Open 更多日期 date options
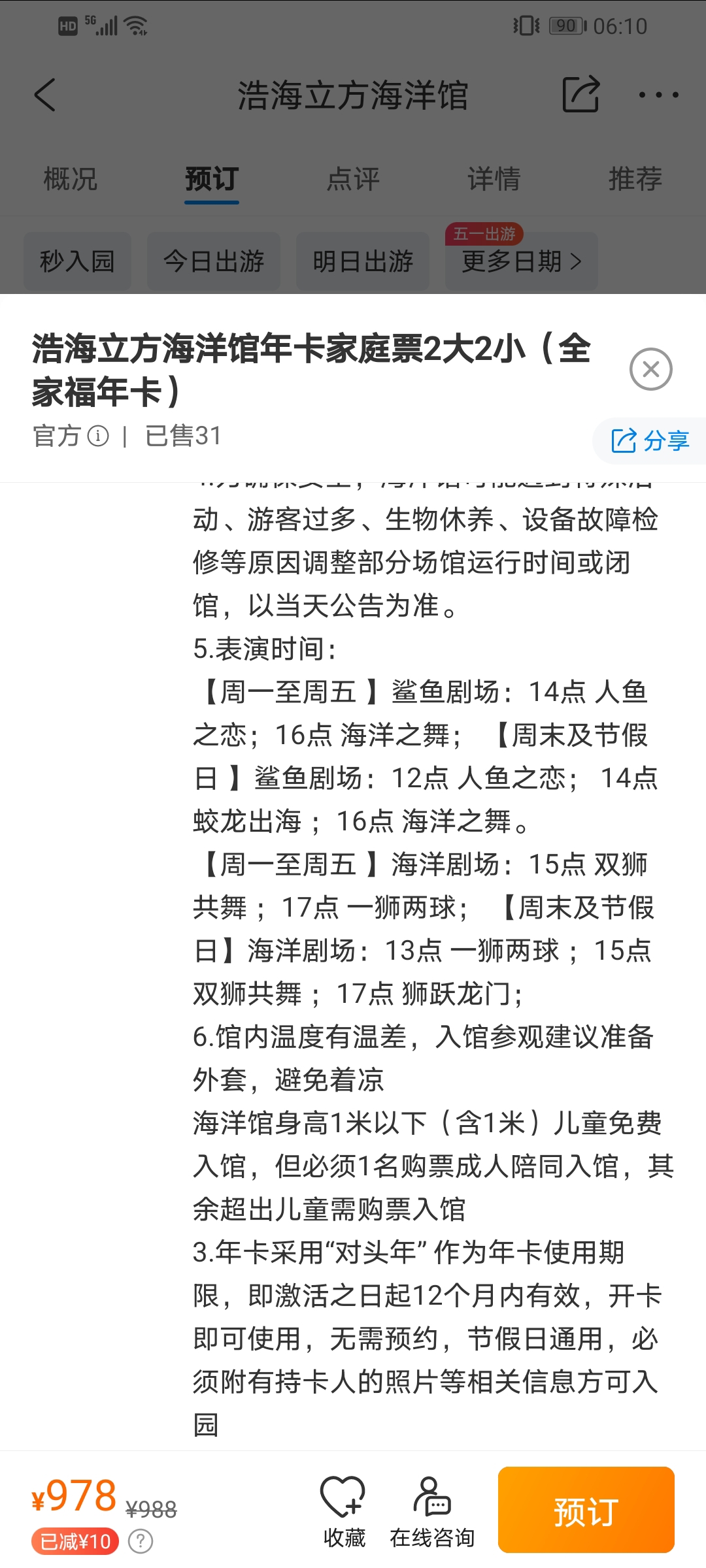706x1568 pixels. 522,261
